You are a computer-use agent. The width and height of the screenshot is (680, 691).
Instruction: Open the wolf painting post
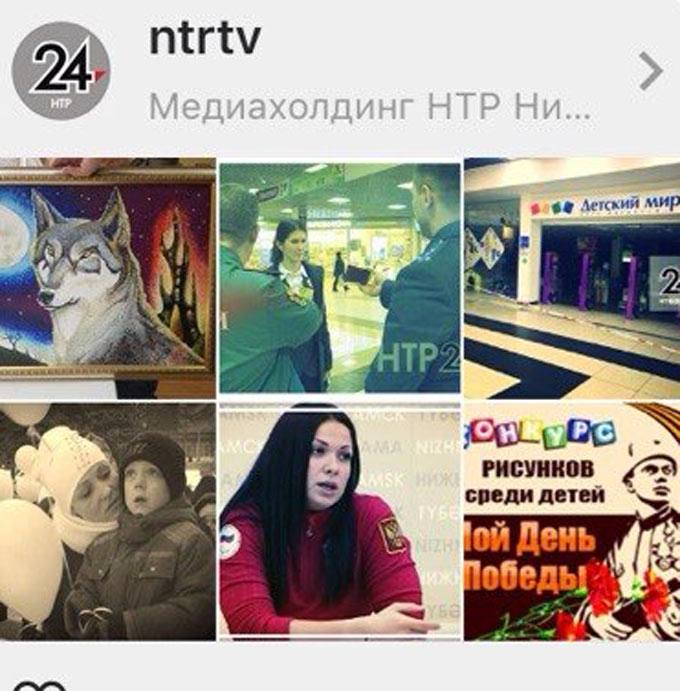tap(107, 277)
